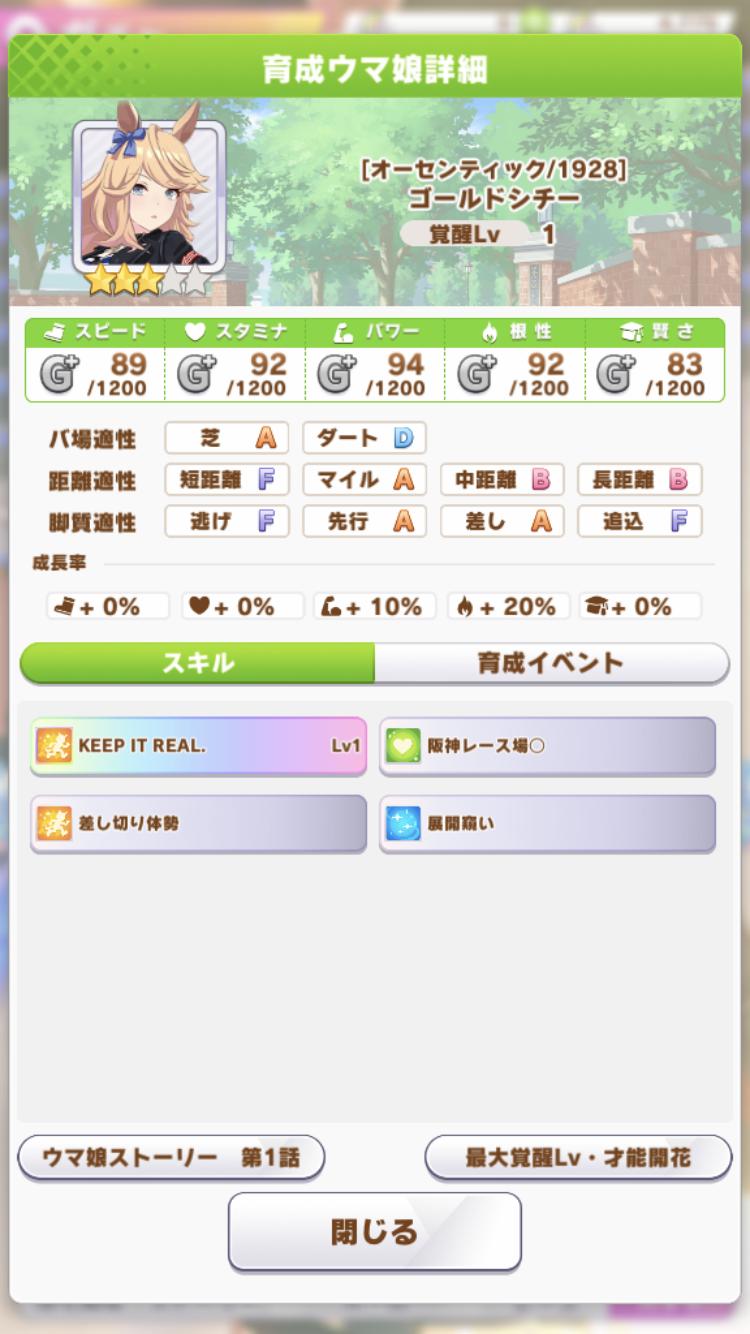Open ウマ娘ストーリー 第1話
Screen dimensions: 750x1334
point(171,1158)
